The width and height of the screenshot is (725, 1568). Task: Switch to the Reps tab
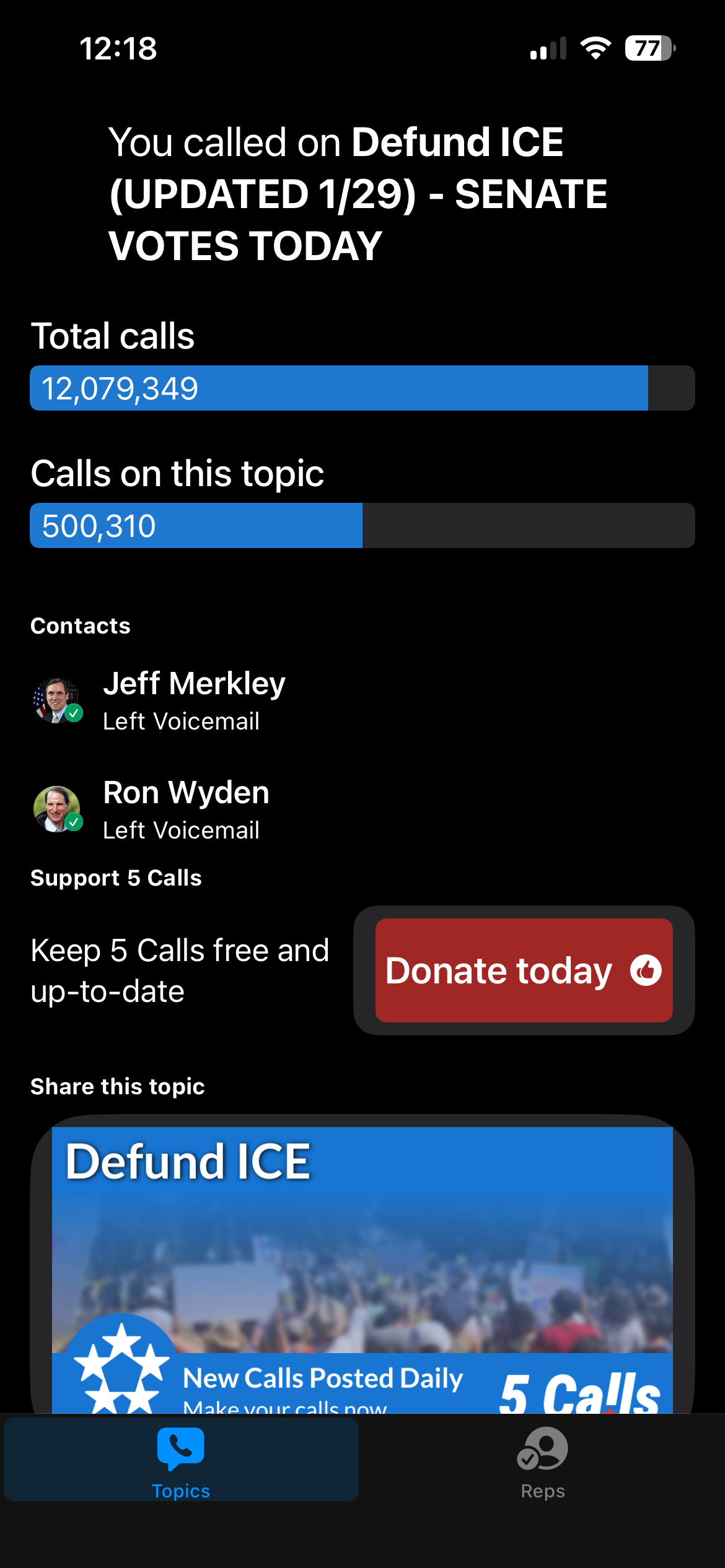tap(543, 1463)
